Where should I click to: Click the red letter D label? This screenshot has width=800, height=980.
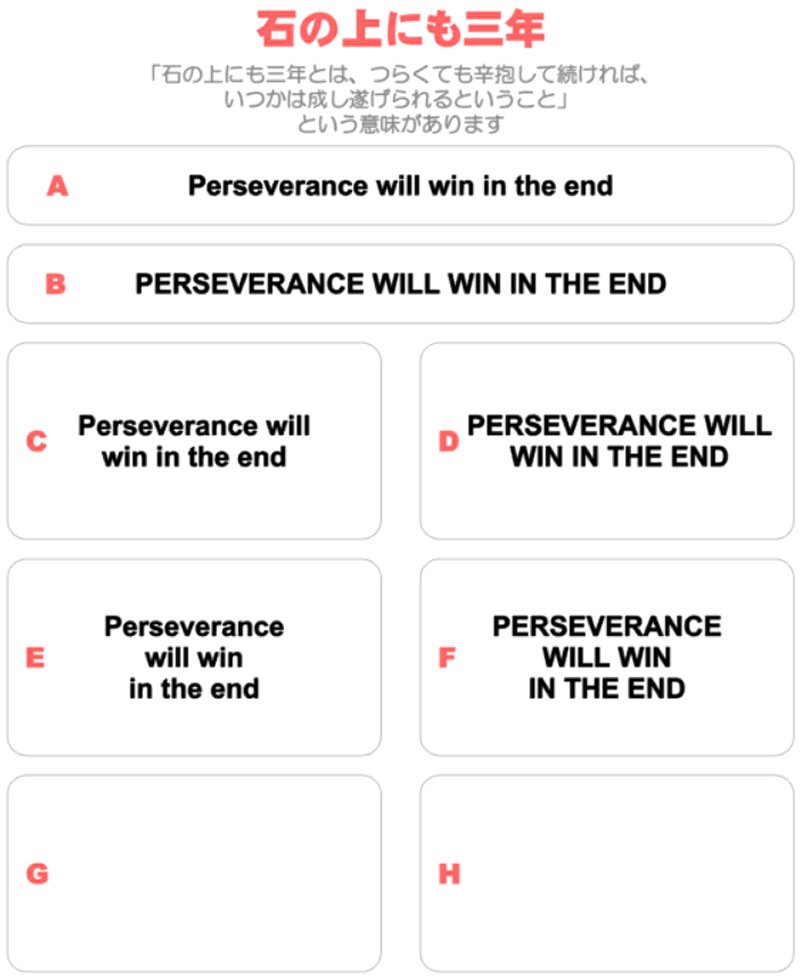click(x=449, y=440)
